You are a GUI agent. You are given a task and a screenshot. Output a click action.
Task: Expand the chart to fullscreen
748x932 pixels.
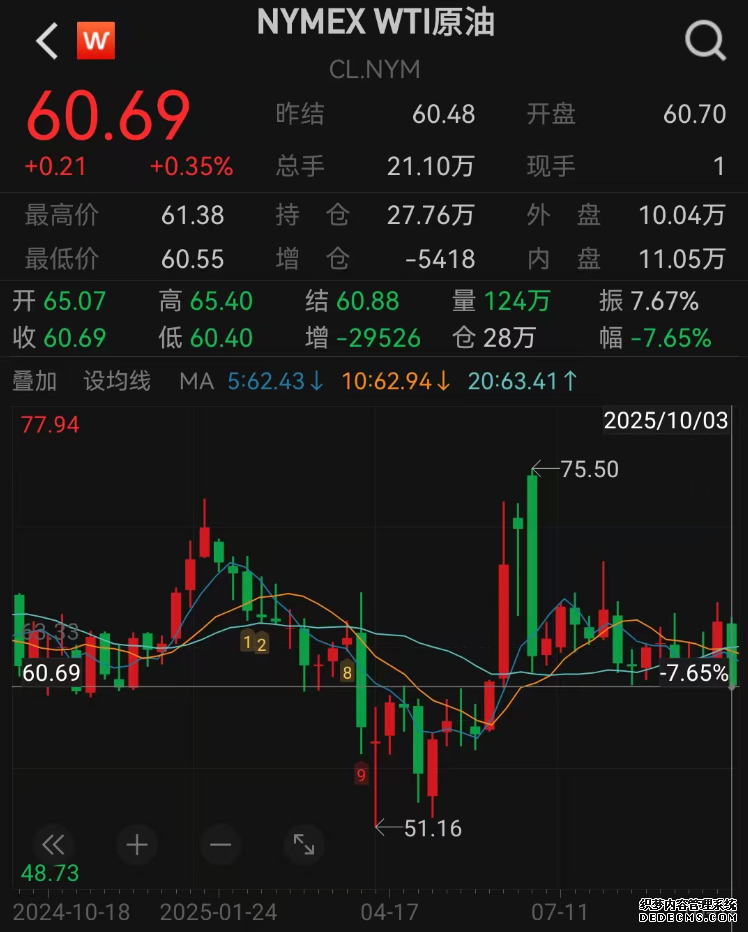[x=304, y=845]
